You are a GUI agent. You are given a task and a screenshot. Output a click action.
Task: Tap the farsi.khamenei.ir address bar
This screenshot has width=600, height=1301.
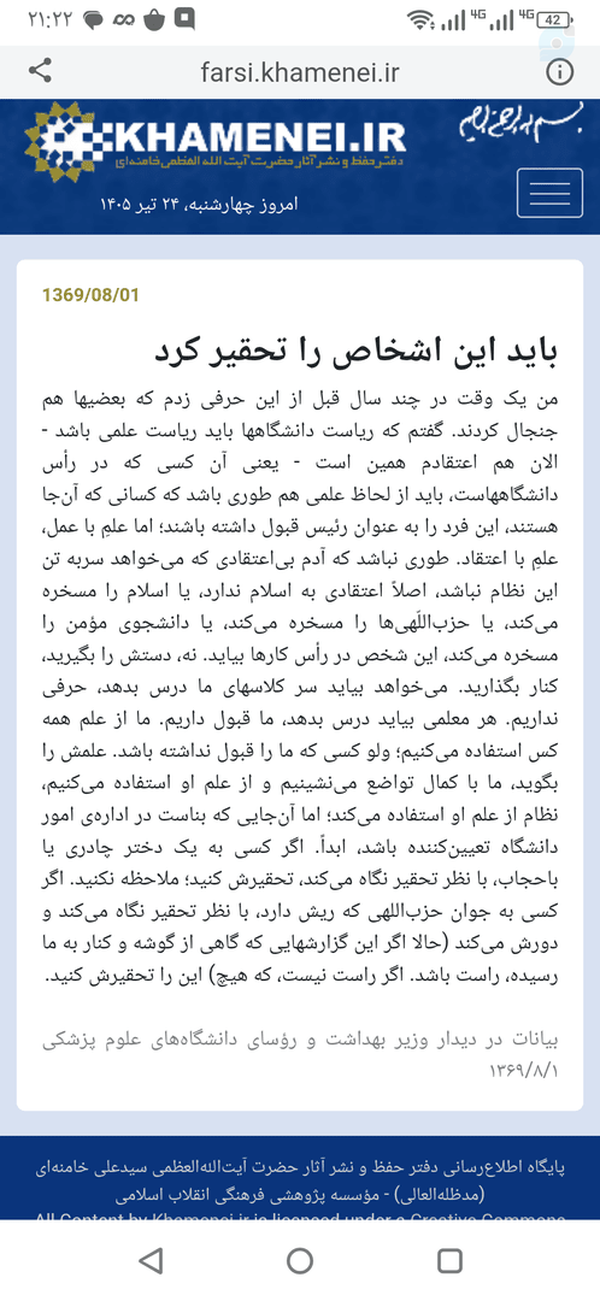tap(300, 72)
